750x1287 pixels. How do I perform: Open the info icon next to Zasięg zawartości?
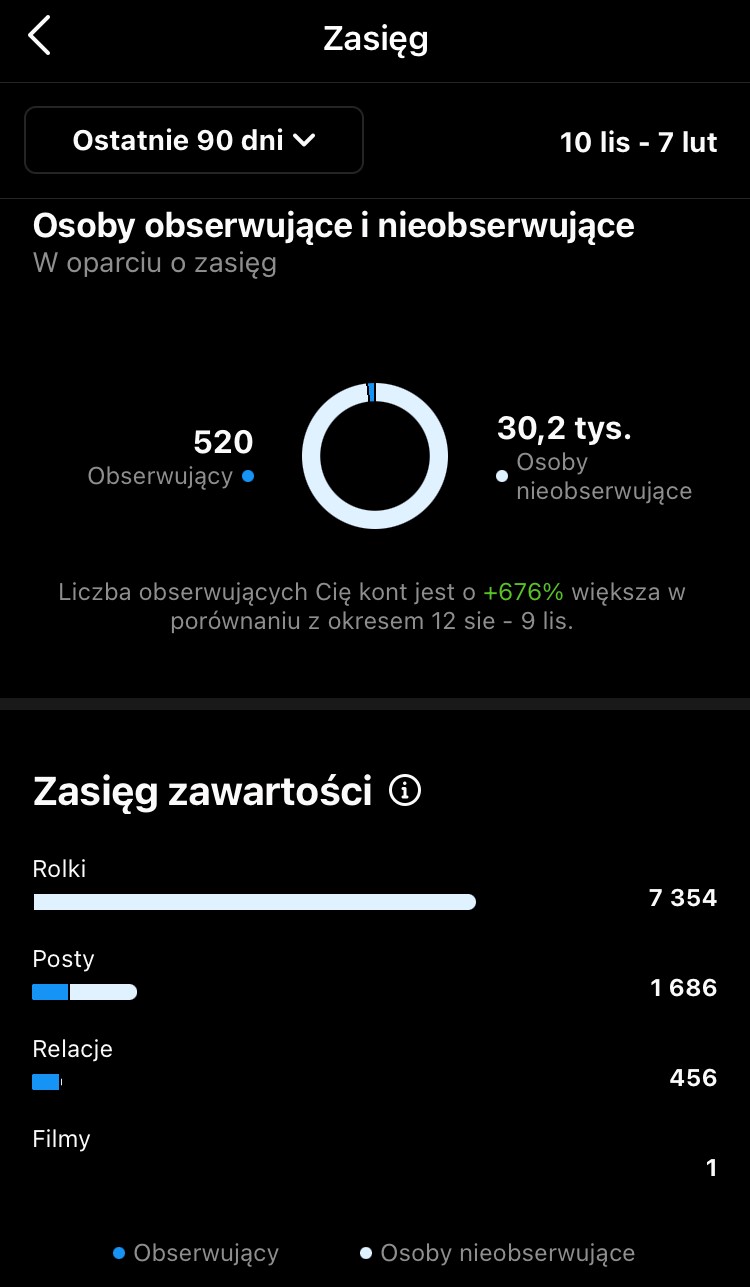(x=404, y=790)
